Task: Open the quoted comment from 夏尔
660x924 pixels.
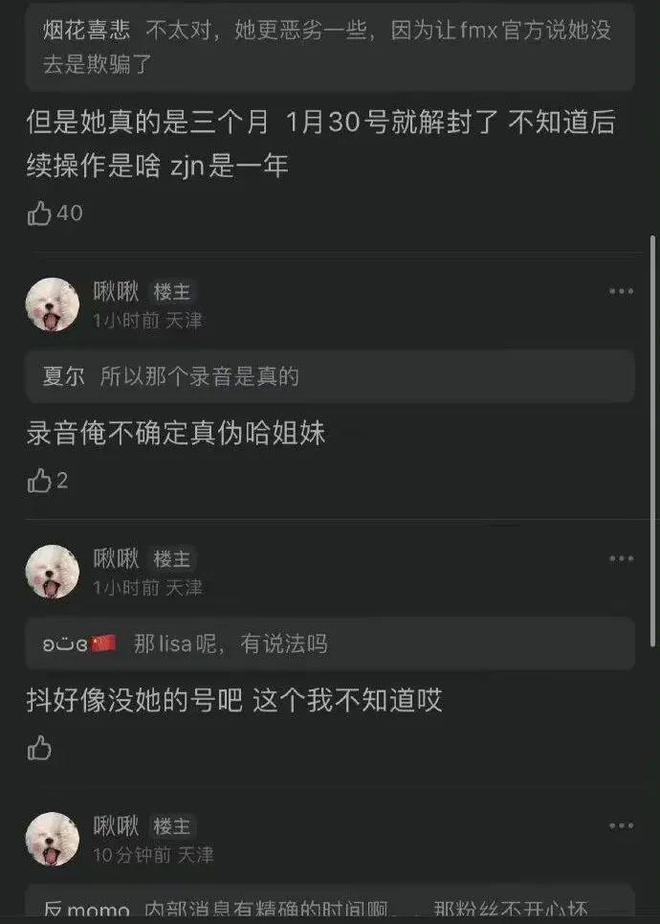Action: pyautogui.click(x=330, y=376)
